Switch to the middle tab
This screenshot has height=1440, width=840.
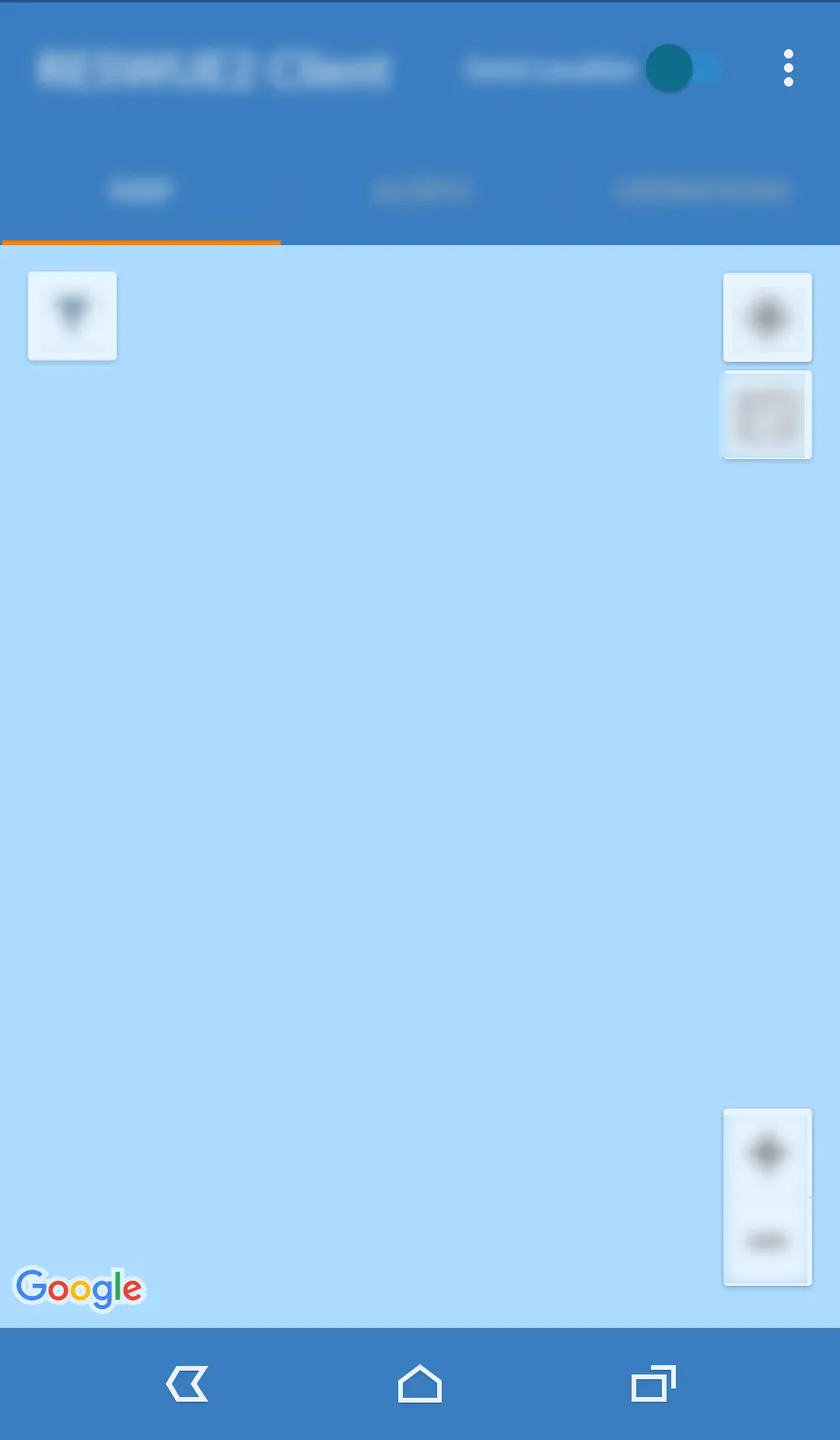coord(421,190)
